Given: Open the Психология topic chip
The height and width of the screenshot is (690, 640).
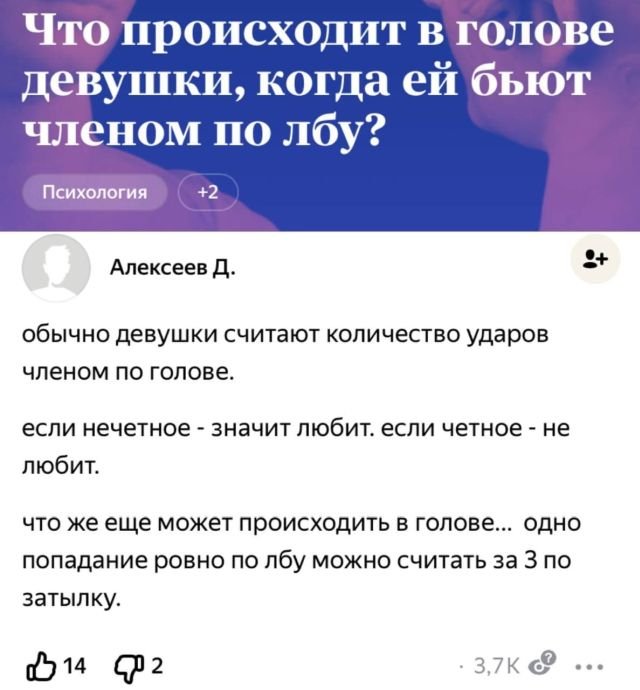Looking at the screenshot, I should [x=97, y=194].
